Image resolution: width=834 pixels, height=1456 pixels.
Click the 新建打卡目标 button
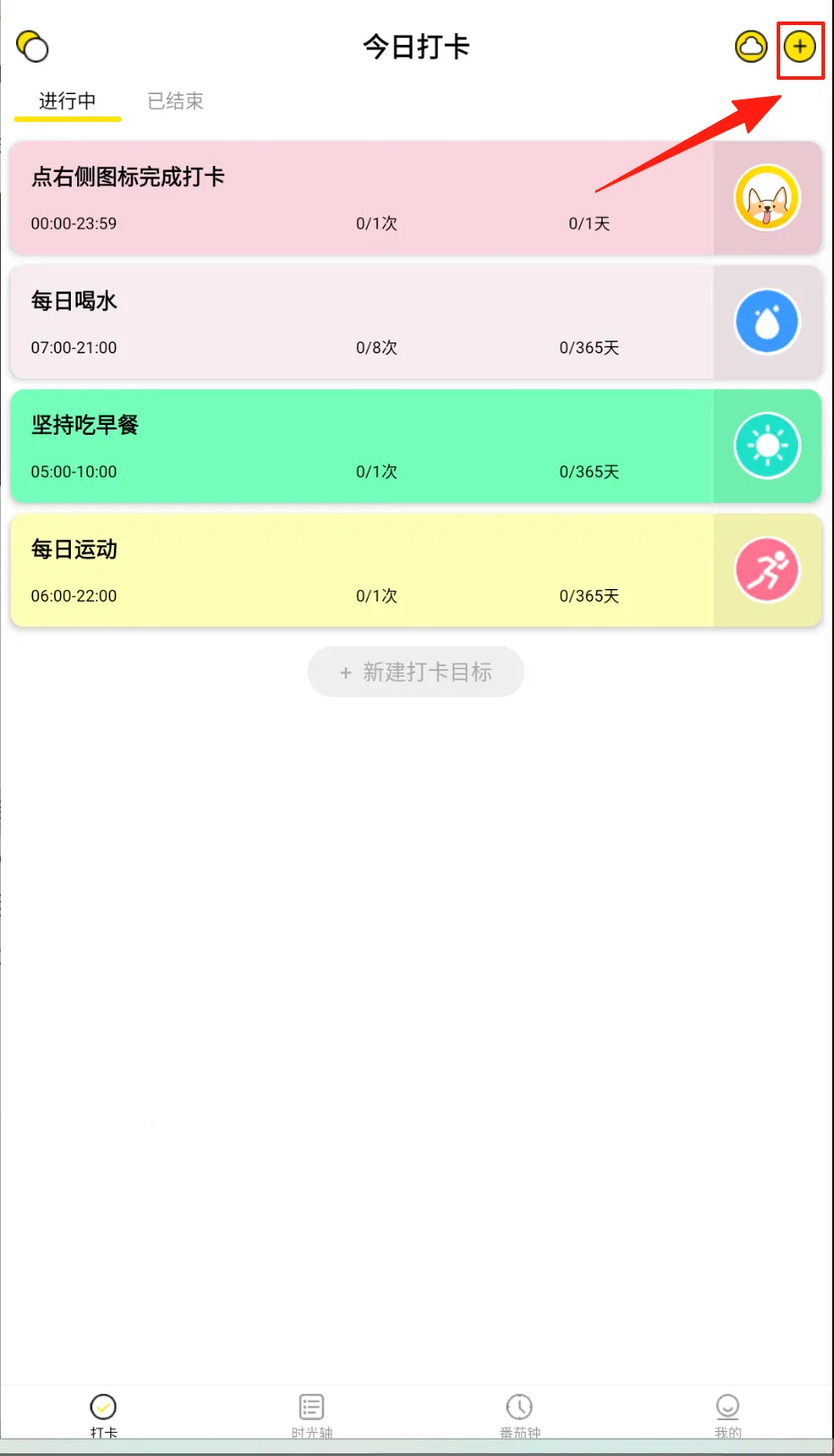point(415,672)
